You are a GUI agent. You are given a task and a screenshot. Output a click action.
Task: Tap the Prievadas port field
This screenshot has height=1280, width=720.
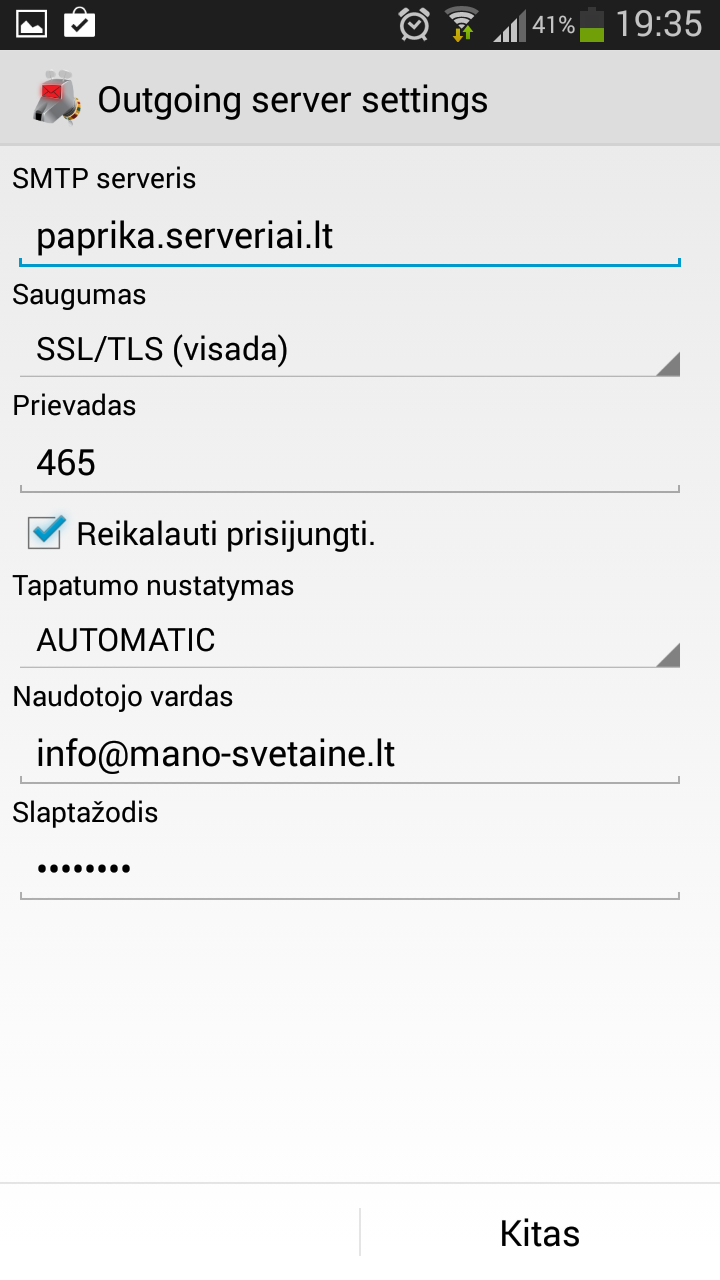(x=349, y=463)
